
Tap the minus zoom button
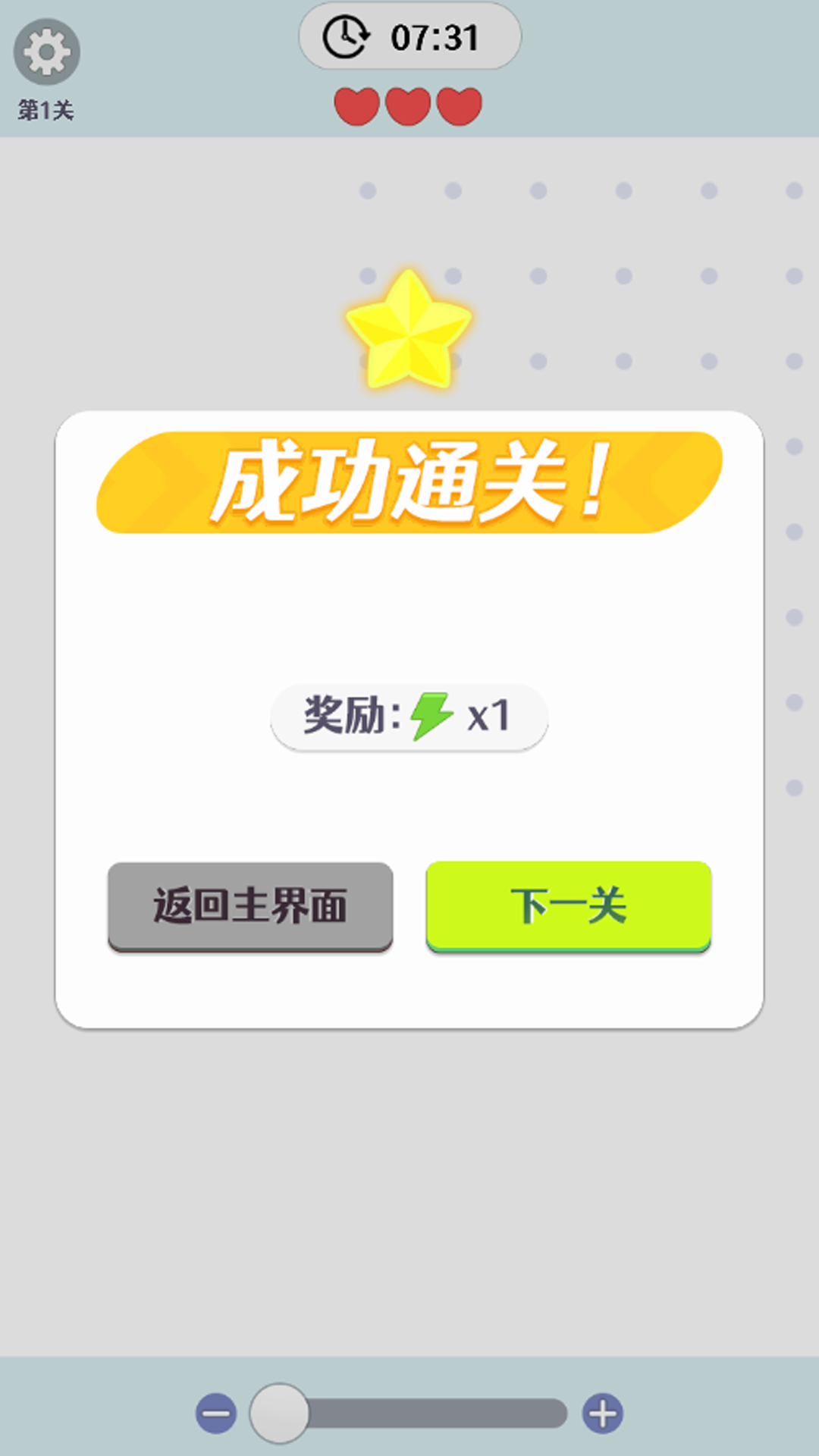coord(216,1414)
